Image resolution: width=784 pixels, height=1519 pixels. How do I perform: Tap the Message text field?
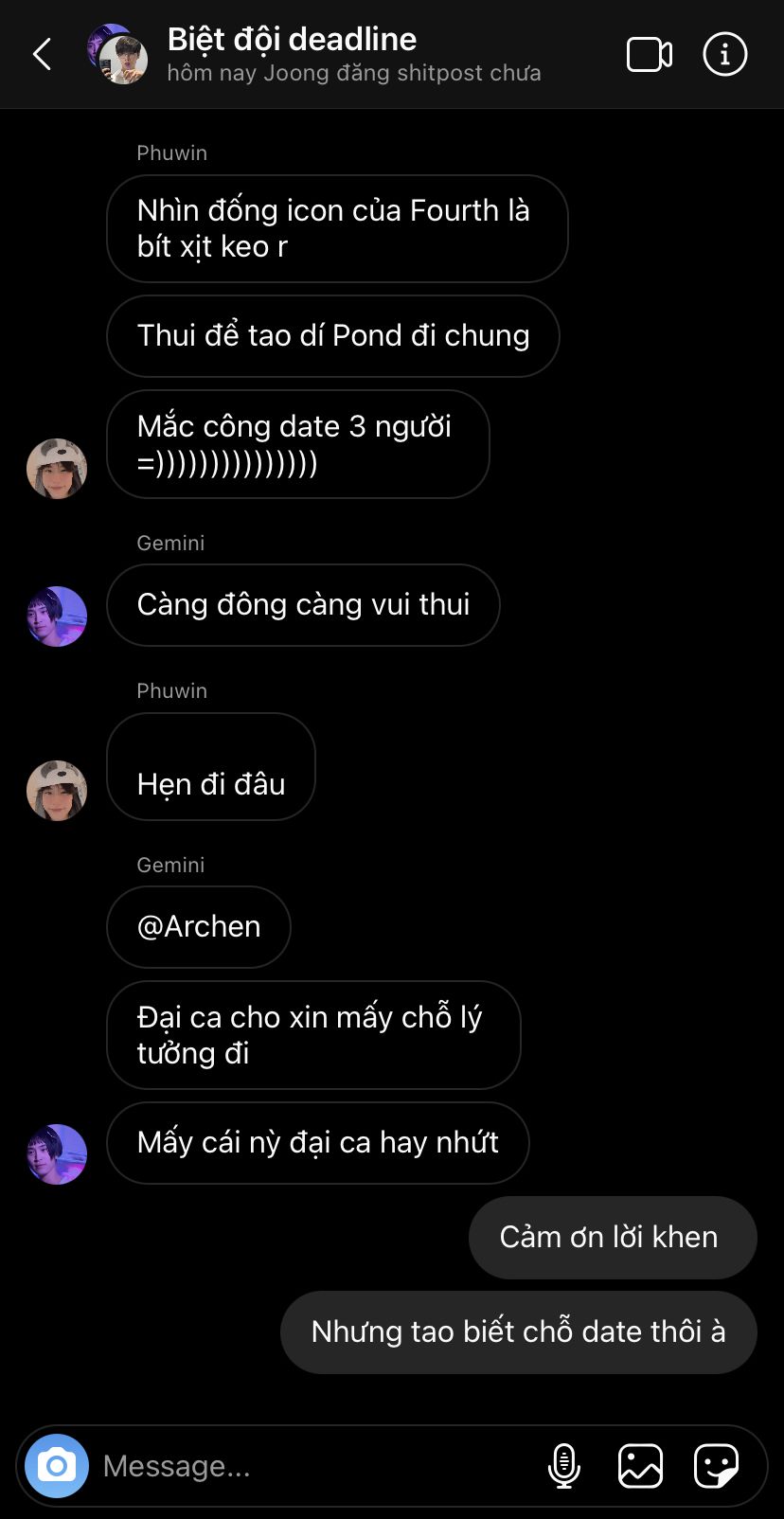pyautogui.click(x=312, y=1466)
